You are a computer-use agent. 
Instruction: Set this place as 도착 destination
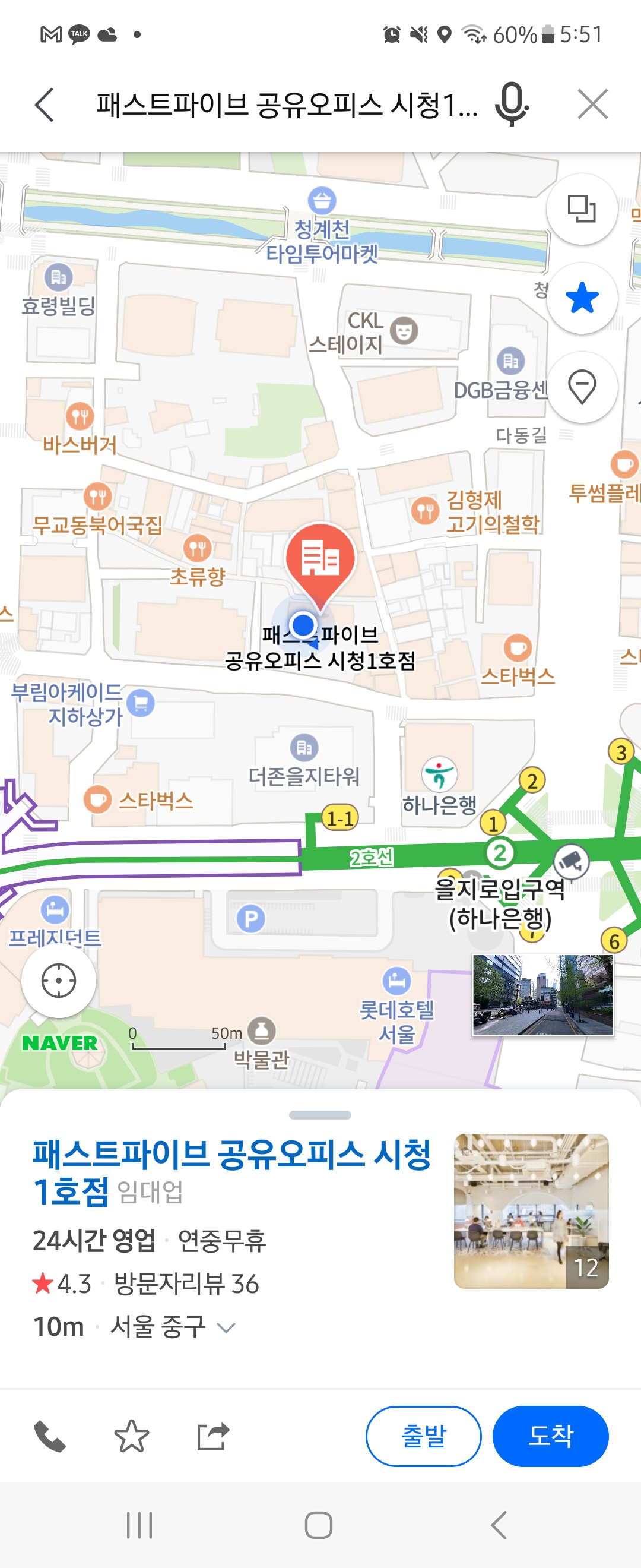pos(550,1436)
